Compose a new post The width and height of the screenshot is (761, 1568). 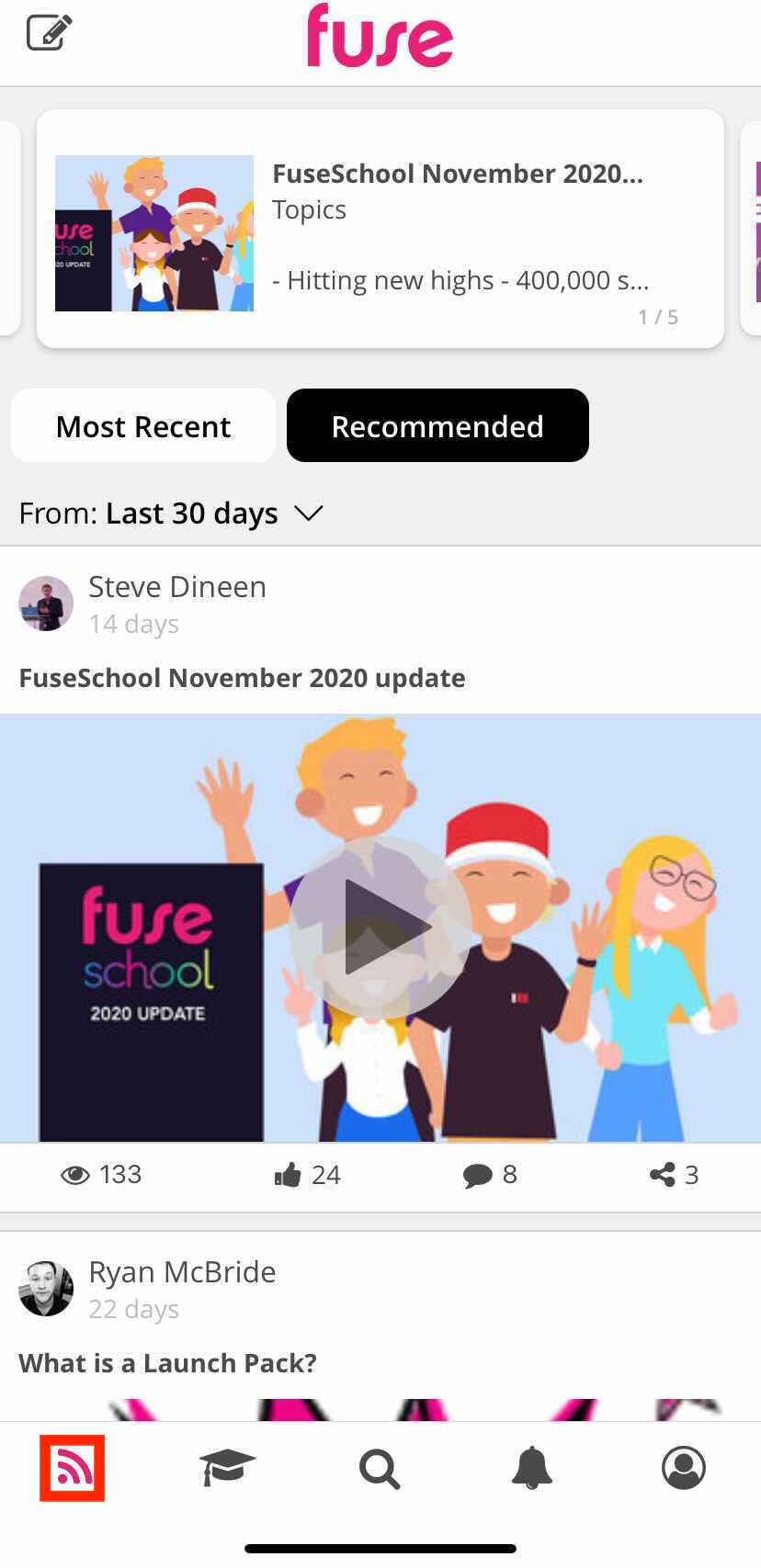pos(49,33)
